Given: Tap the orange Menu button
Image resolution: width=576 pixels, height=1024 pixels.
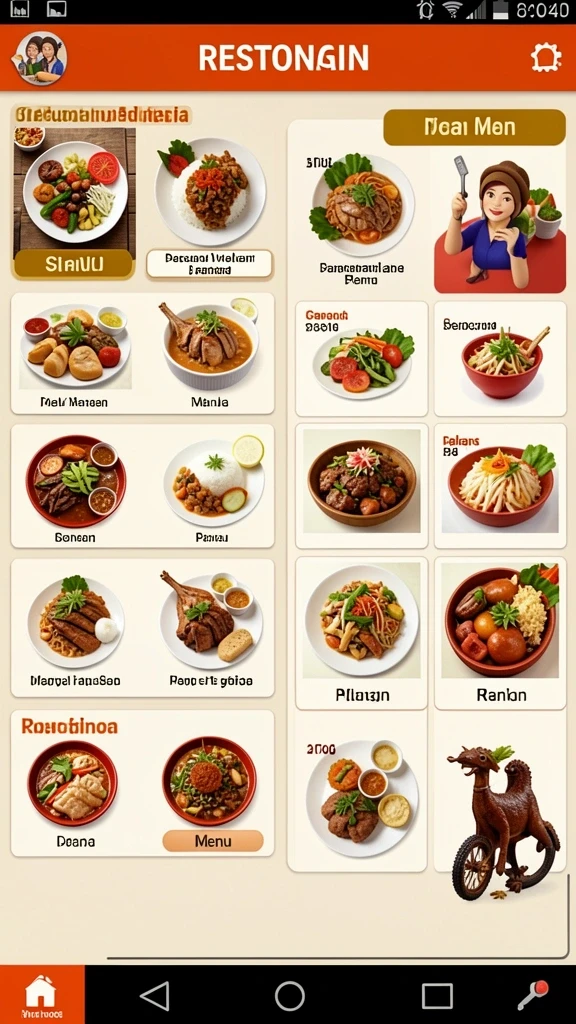Looking at the screenshot, I should 213,840.
